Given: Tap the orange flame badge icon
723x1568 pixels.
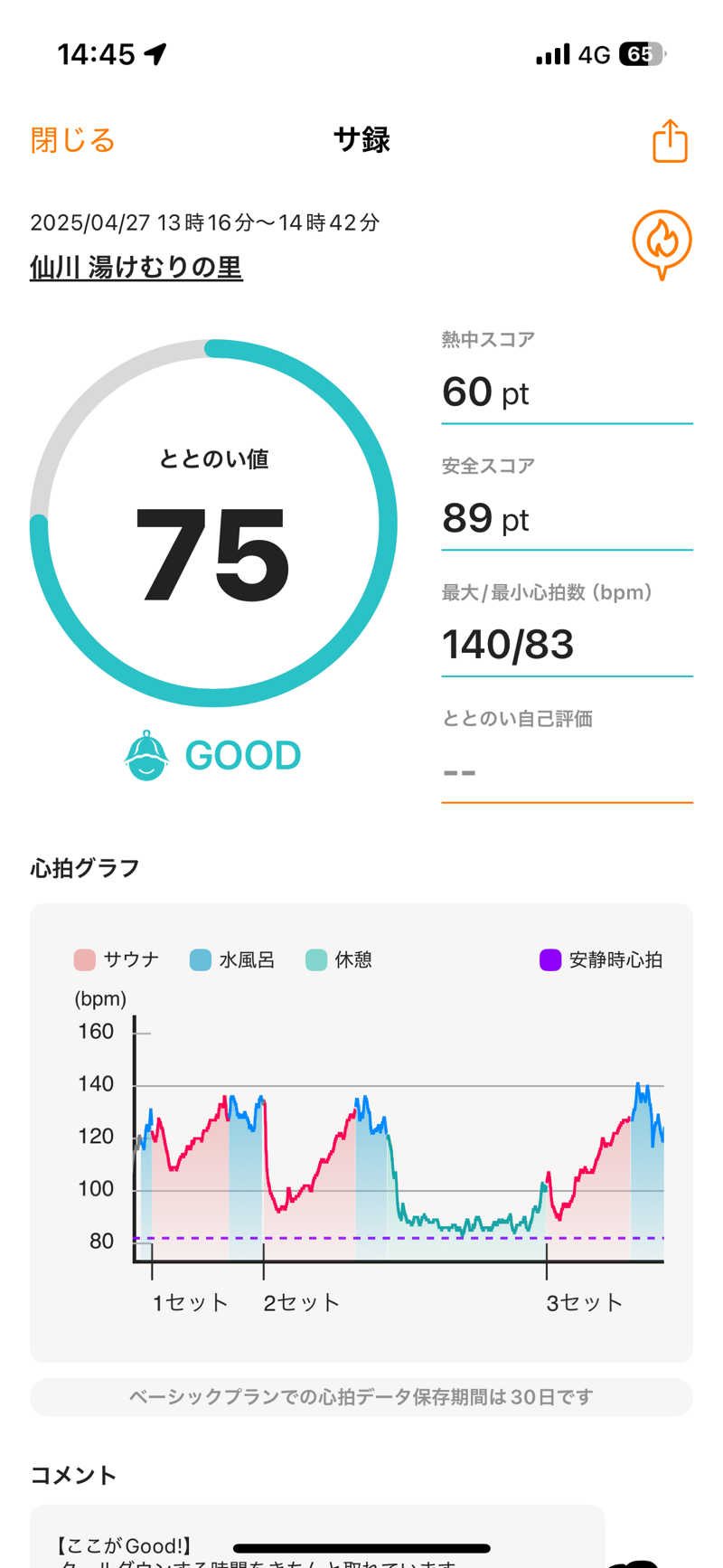Looking at the screenshot, I should click(662, 242).
